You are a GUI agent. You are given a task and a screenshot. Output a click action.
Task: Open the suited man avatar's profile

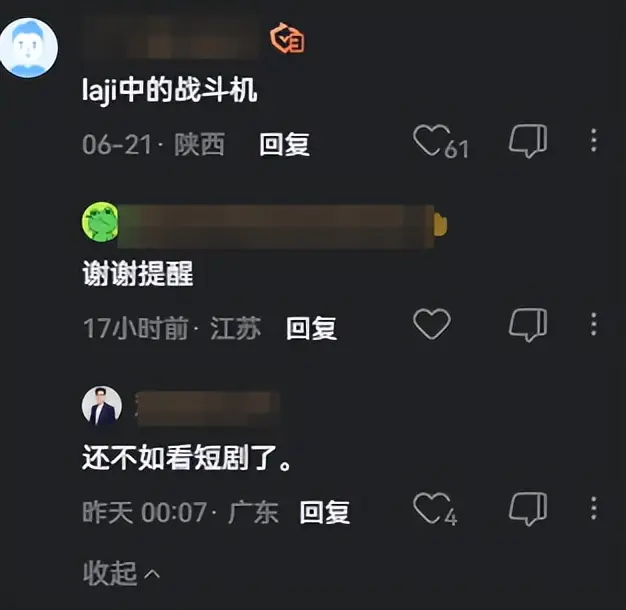tap(102, 407)
